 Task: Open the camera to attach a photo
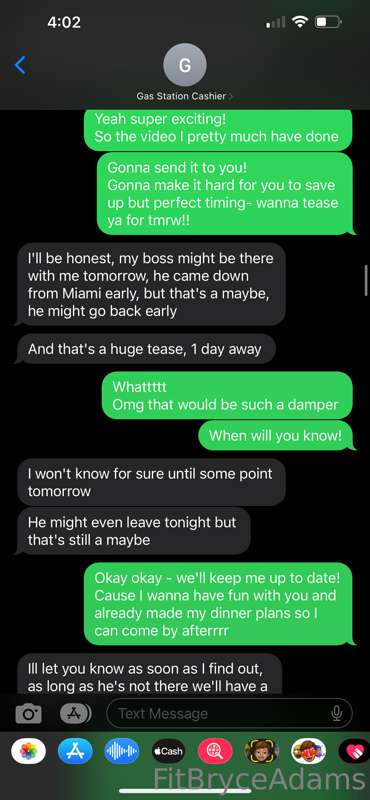pyautogui.click(x=28, y=713)
